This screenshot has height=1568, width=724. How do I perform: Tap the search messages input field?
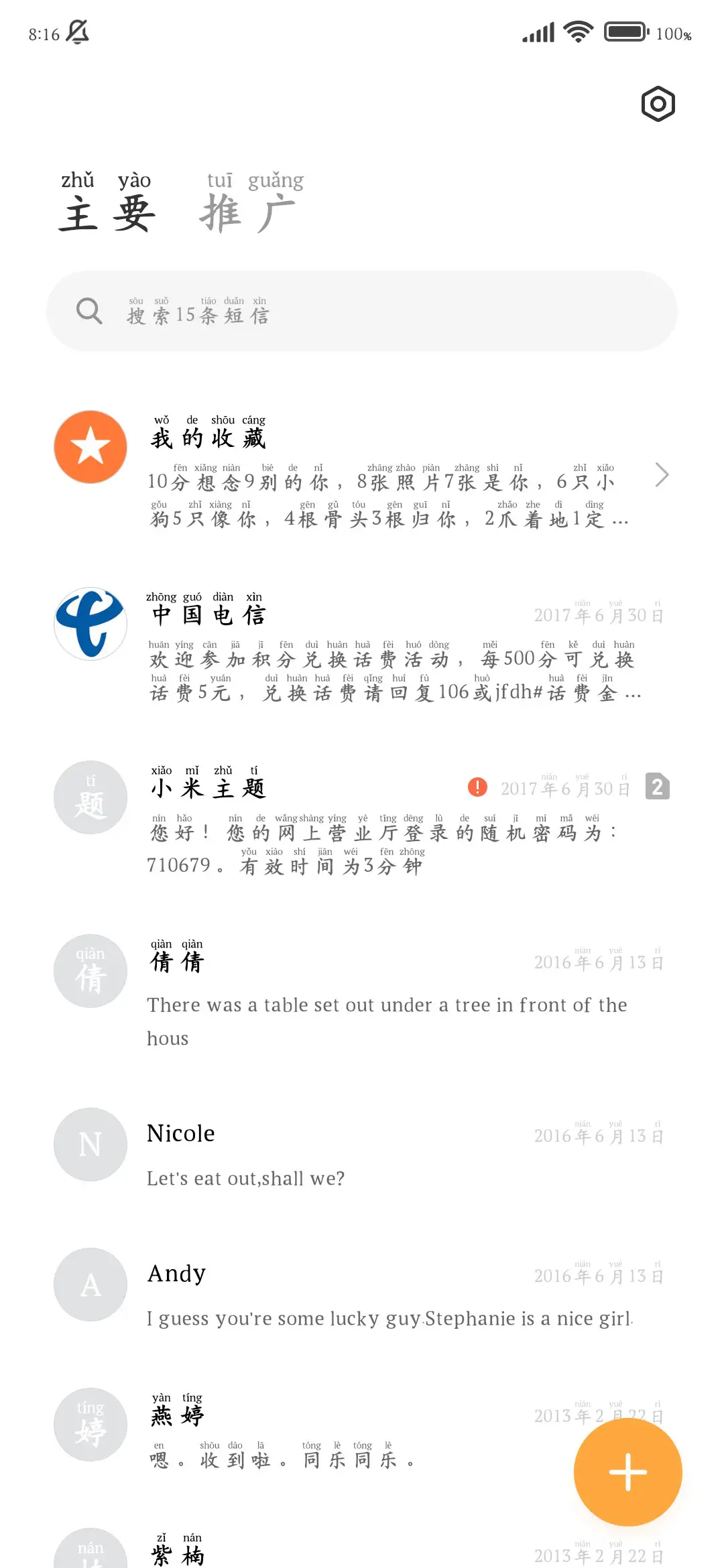pyautogui.click(x=362, y=310)
